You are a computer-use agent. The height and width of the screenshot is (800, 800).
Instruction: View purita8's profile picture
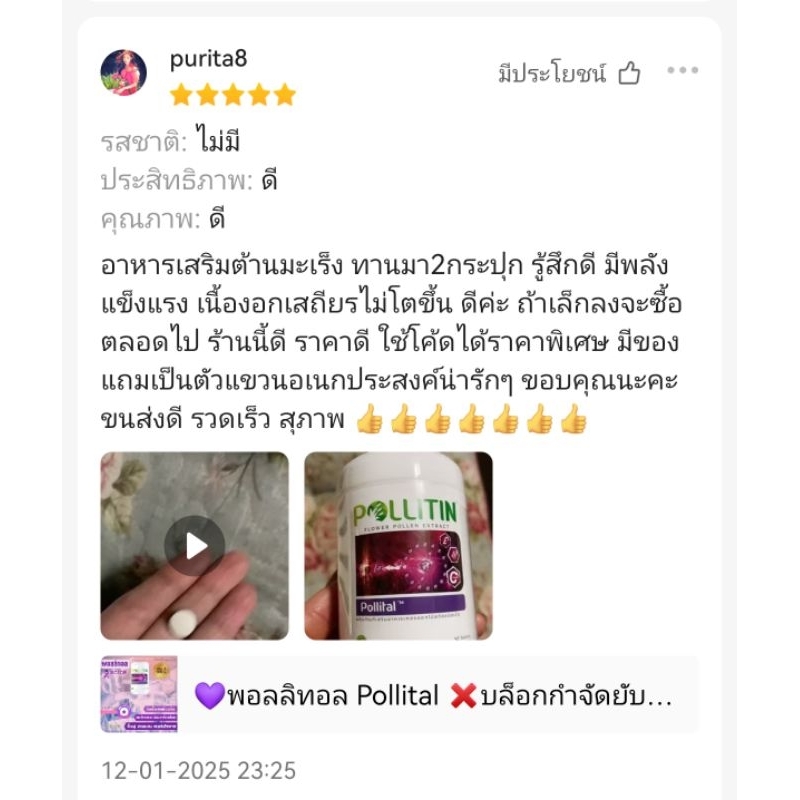[124, 72]
